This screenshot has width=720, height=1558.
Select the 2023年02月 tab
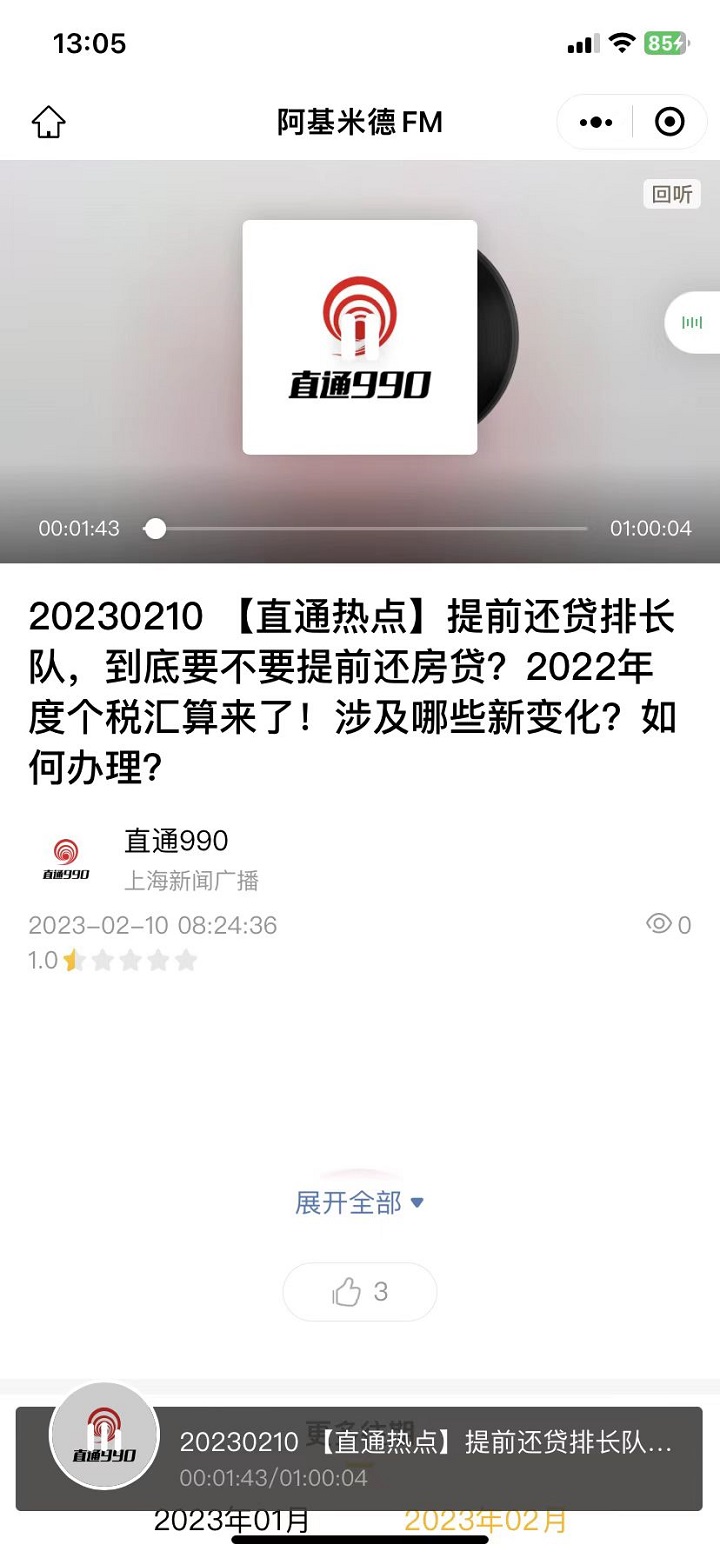click(x=485, y=1521)
